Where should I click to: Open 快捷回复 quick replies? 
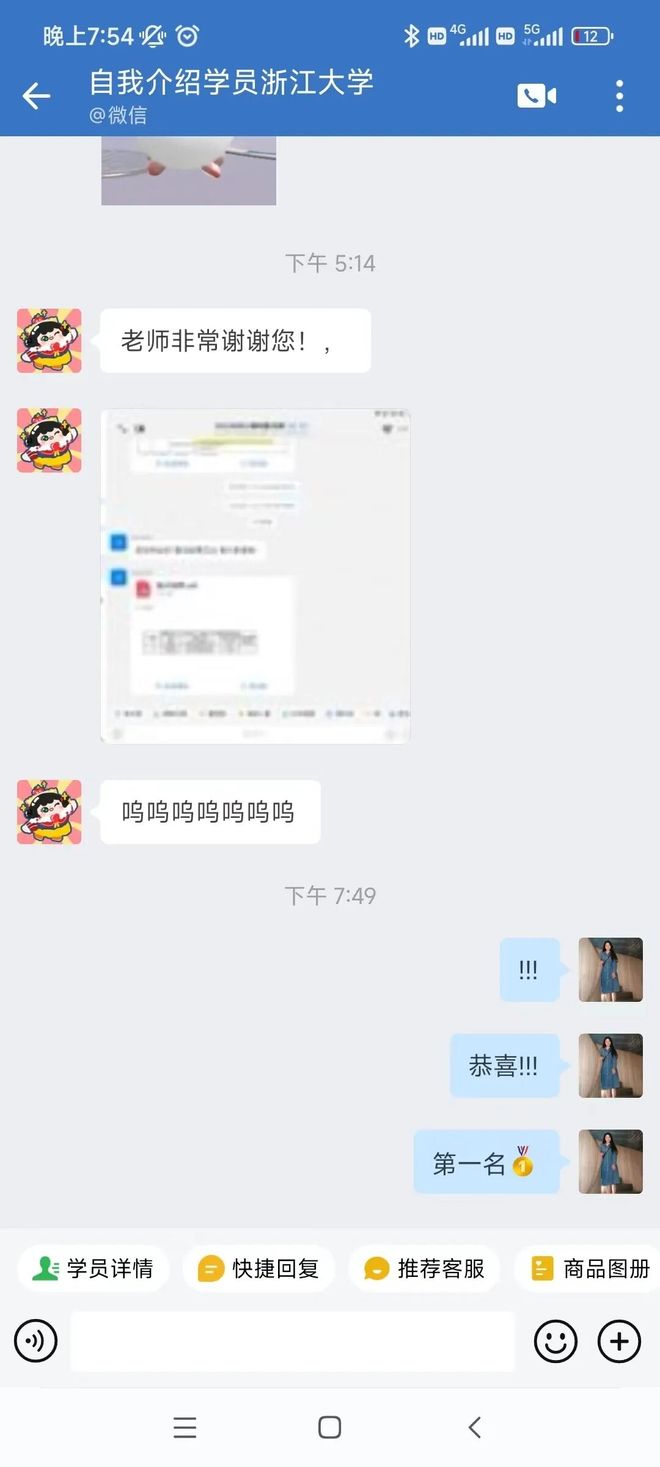tap(259, 1269)
